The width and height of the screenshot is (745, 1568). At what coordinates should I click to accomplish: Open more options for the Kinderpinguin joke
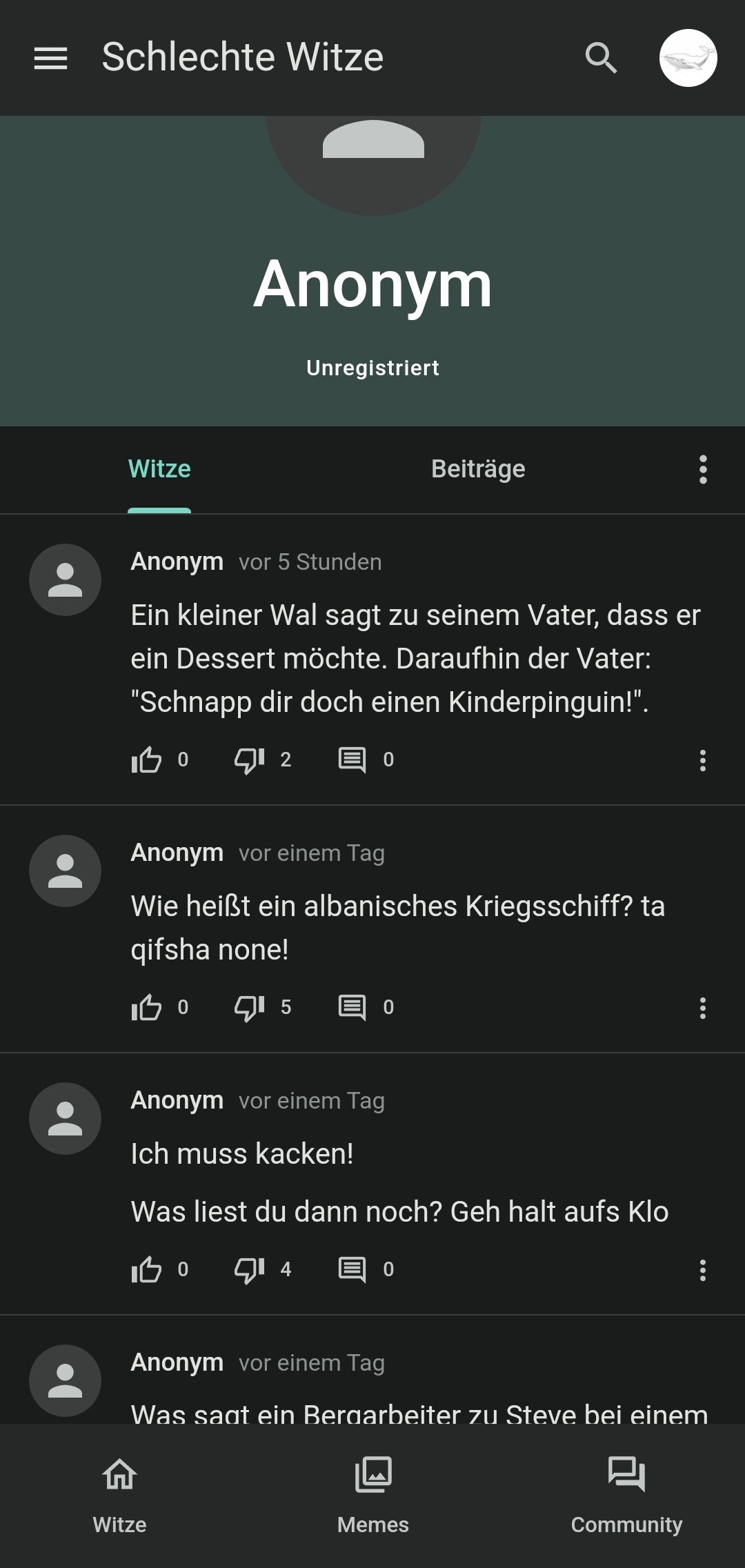(x=703, y=761)
